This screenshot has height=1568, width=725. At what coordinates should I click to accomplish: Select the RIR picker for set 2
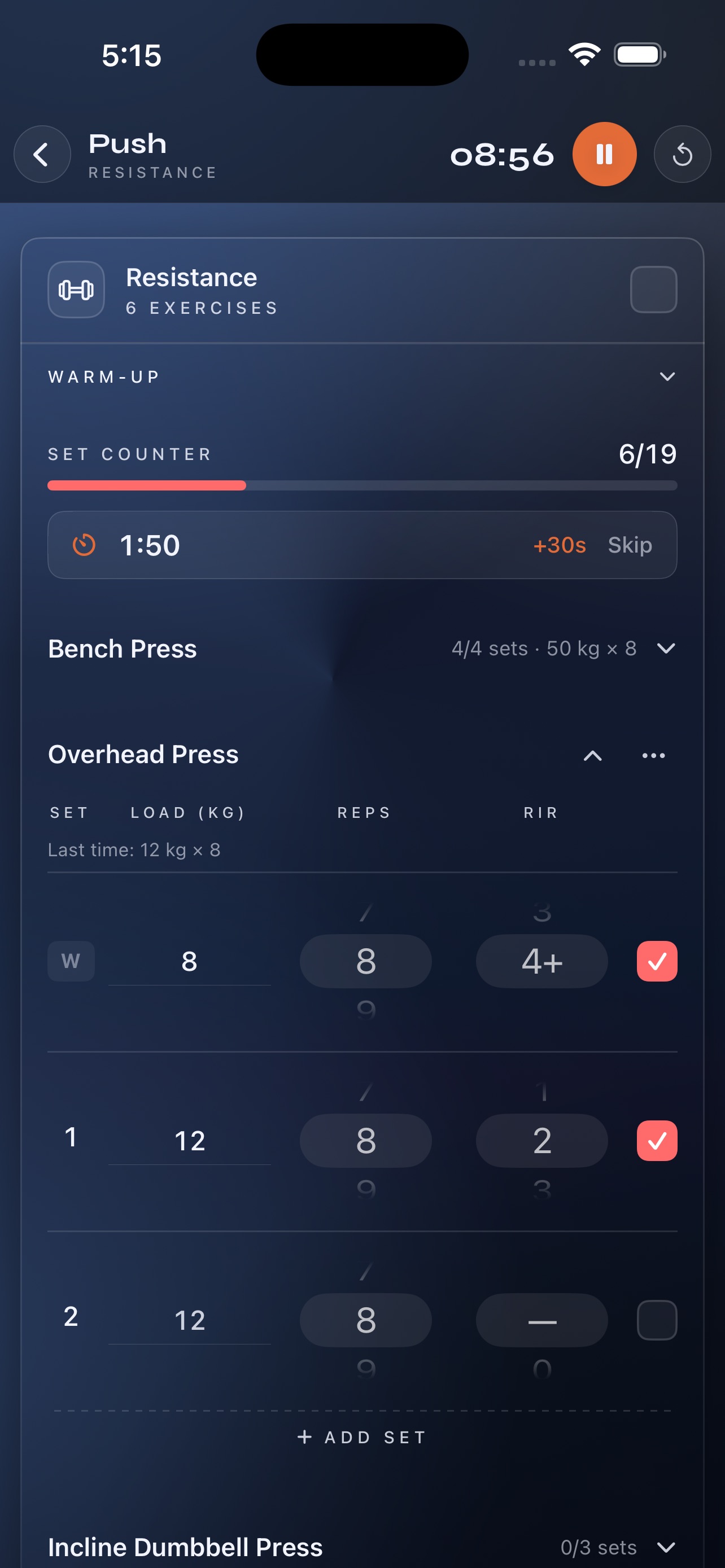(x=541, y=1320)
